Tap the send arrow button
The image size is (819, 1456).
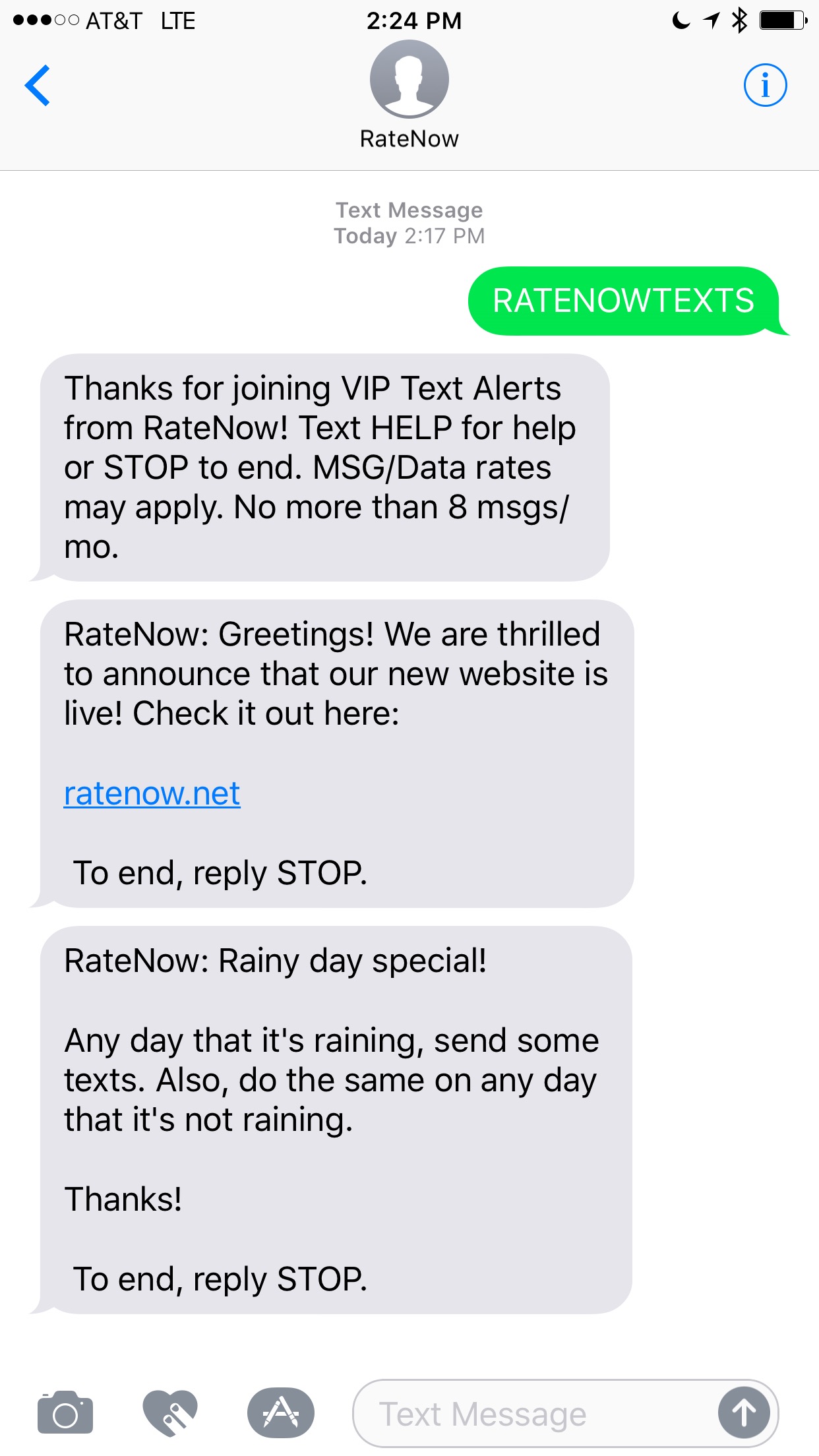tap(744, 1413)
